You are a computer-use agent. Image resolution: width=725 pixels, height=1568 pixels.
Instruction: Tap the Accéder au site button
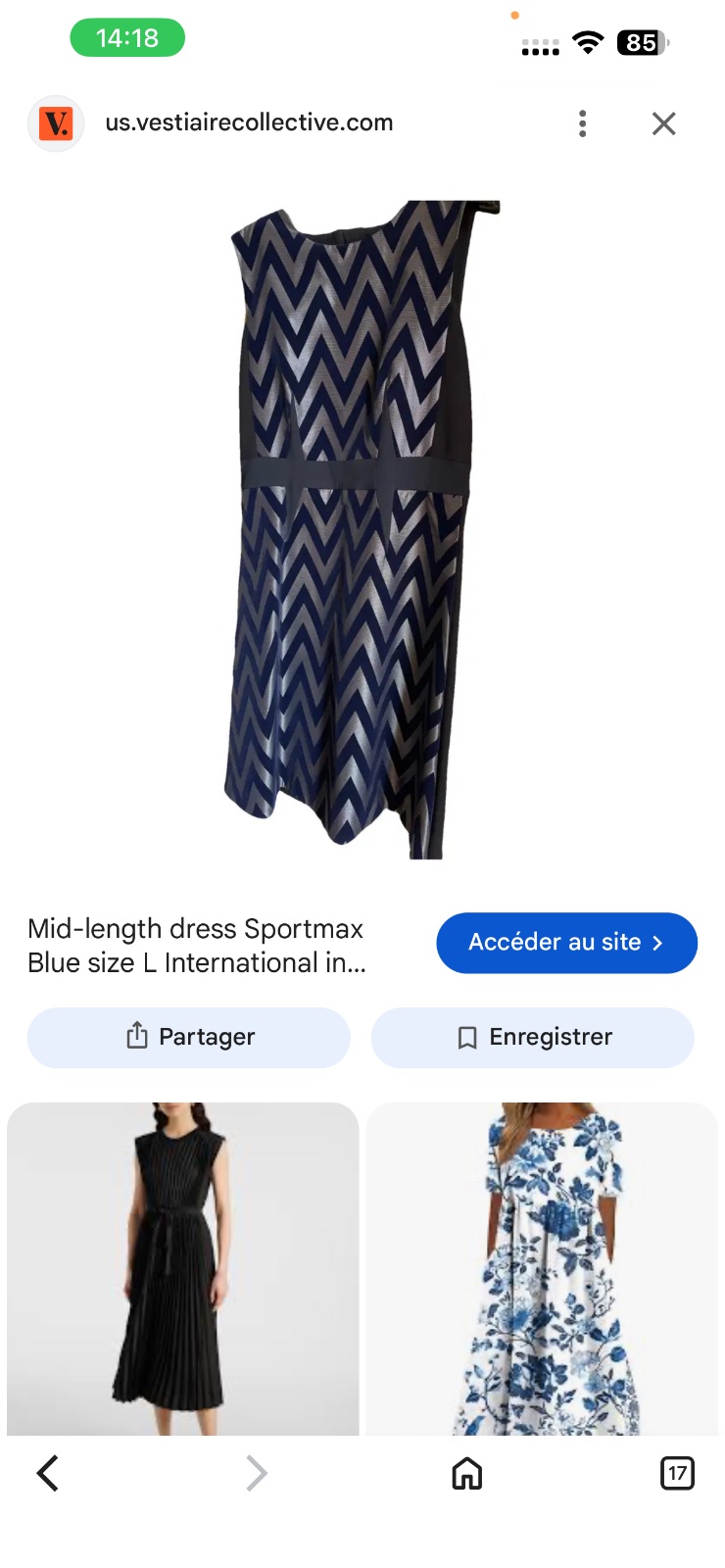566,943
